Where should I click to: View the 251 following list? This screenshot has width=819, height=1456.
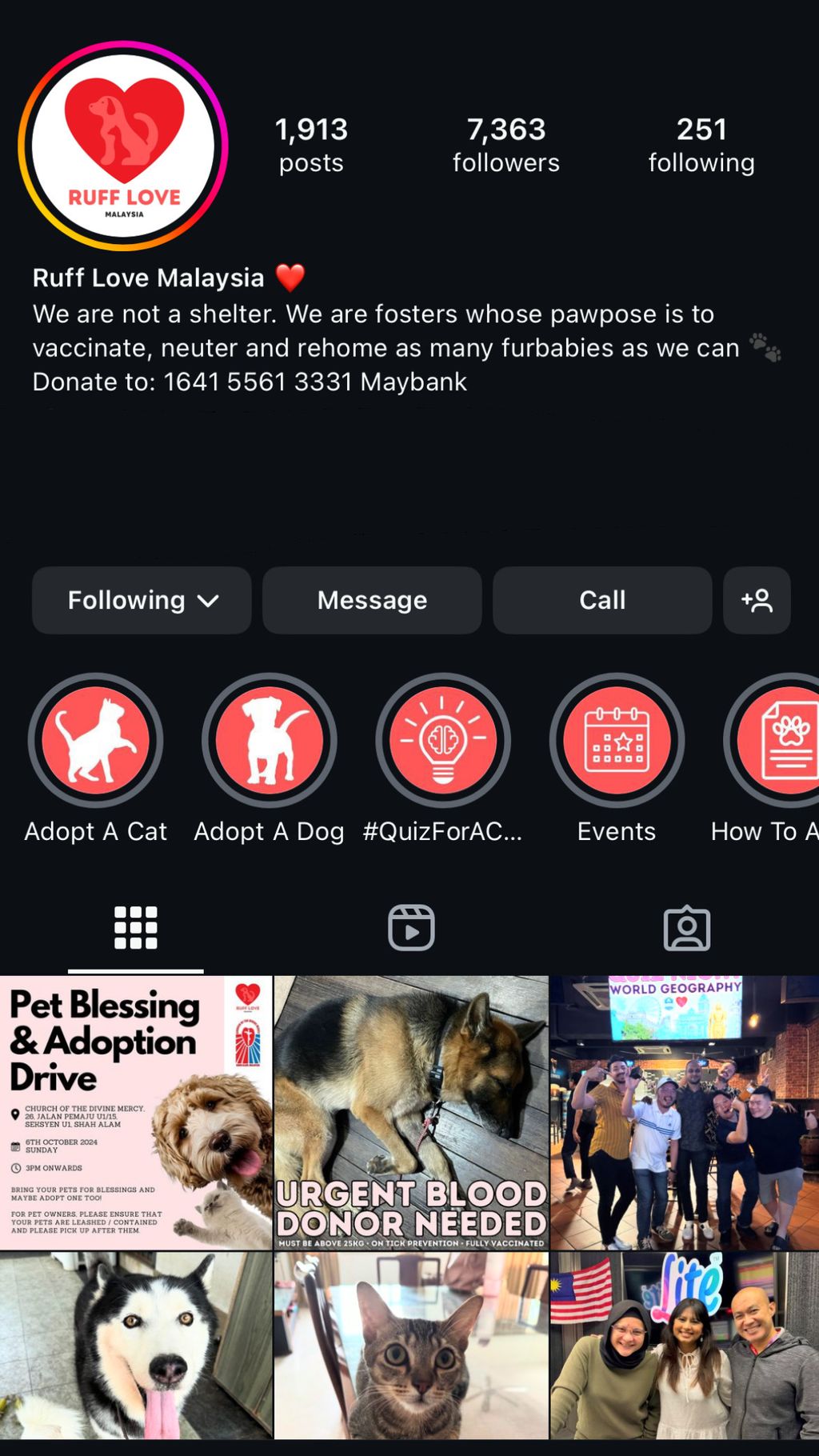coord(701,145)
